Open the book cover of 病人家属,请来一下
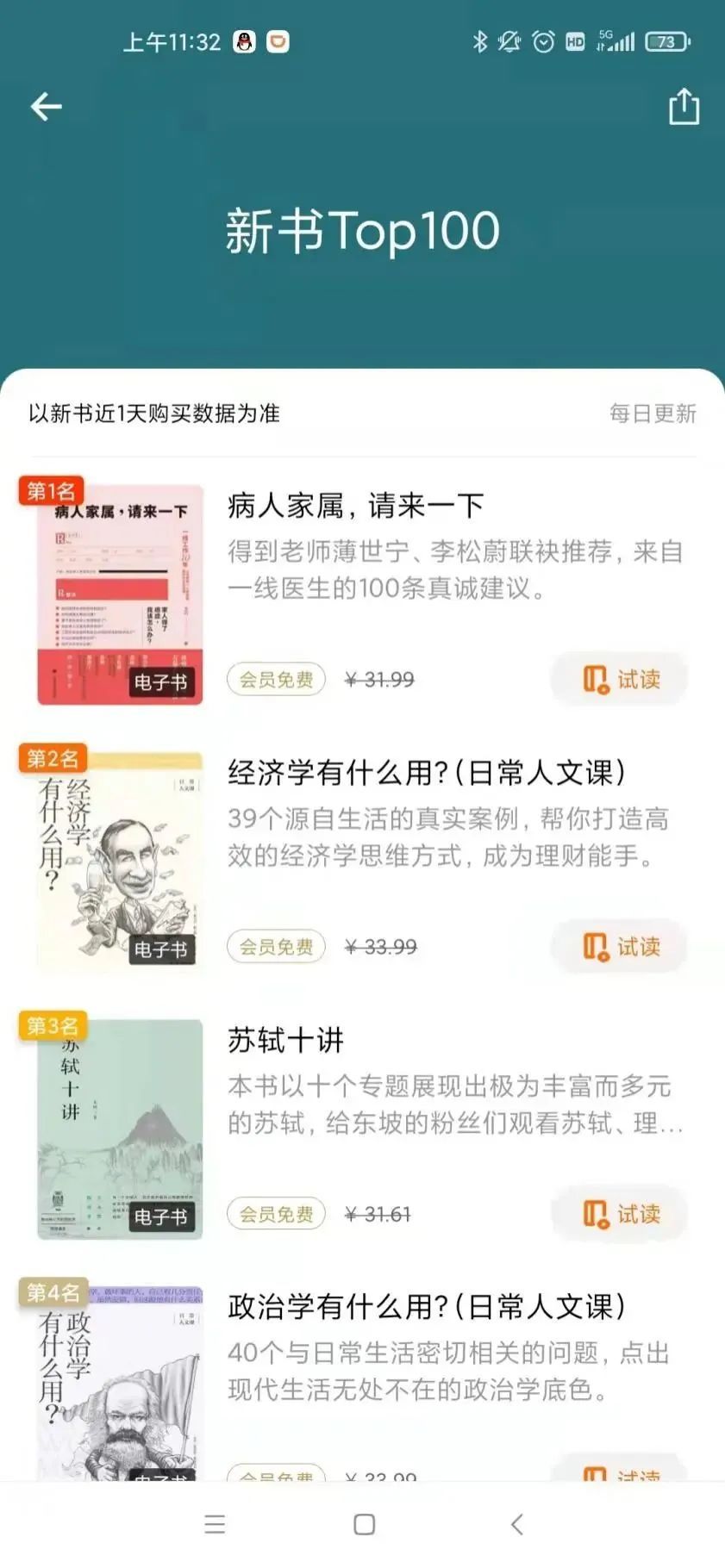Image resolution: width=725 pixels, height=1568 pixels. pos(120,594)
